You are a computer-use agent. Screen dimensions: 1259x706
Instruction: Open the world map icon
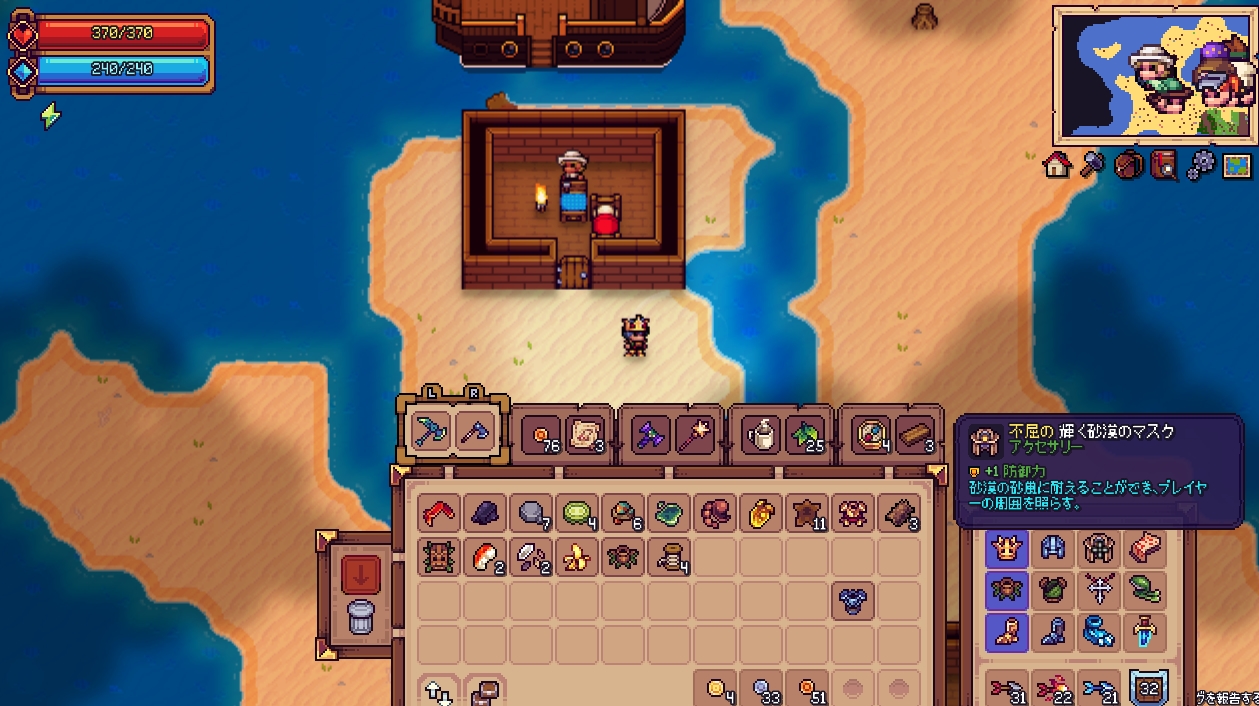(x=1237, y=164)
